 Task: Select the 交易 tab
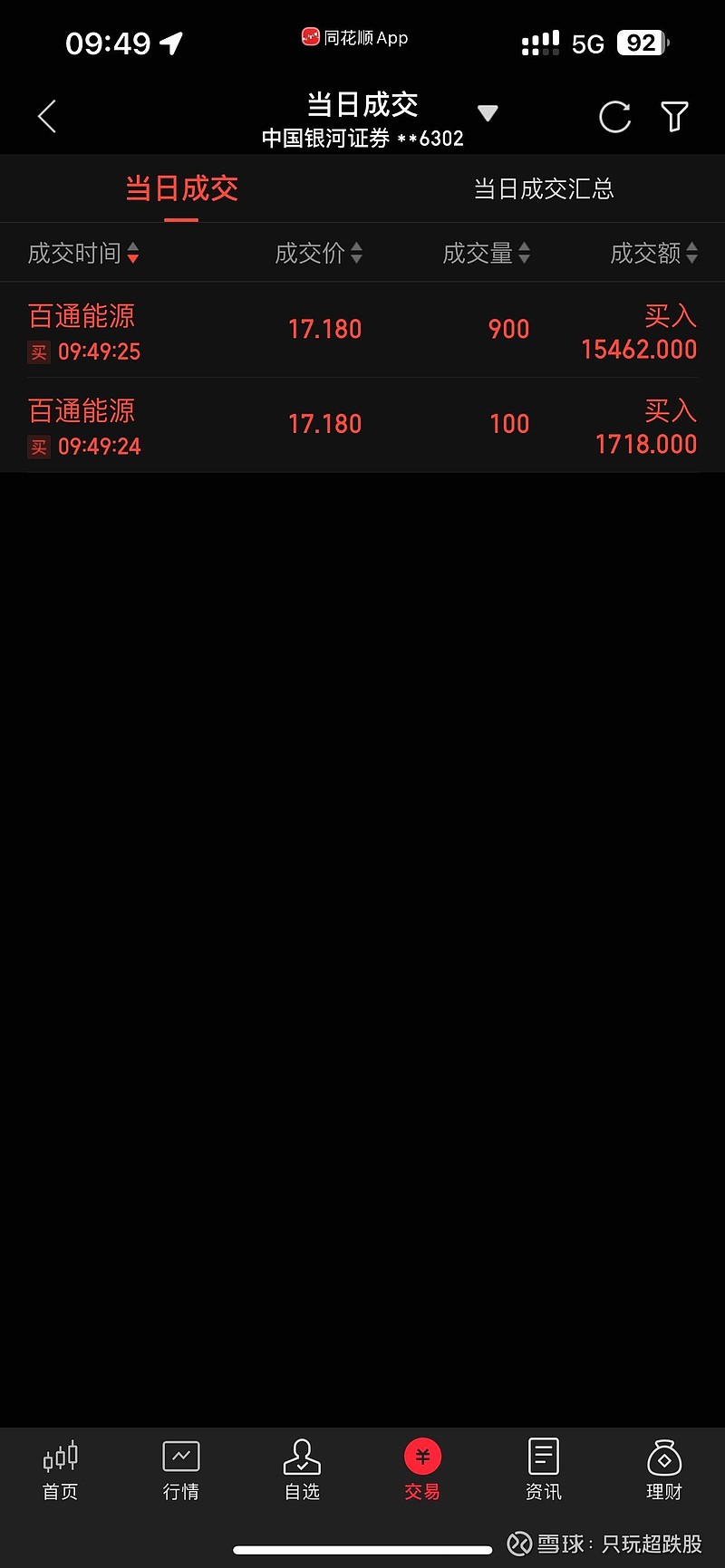[x=422, y=1469]
